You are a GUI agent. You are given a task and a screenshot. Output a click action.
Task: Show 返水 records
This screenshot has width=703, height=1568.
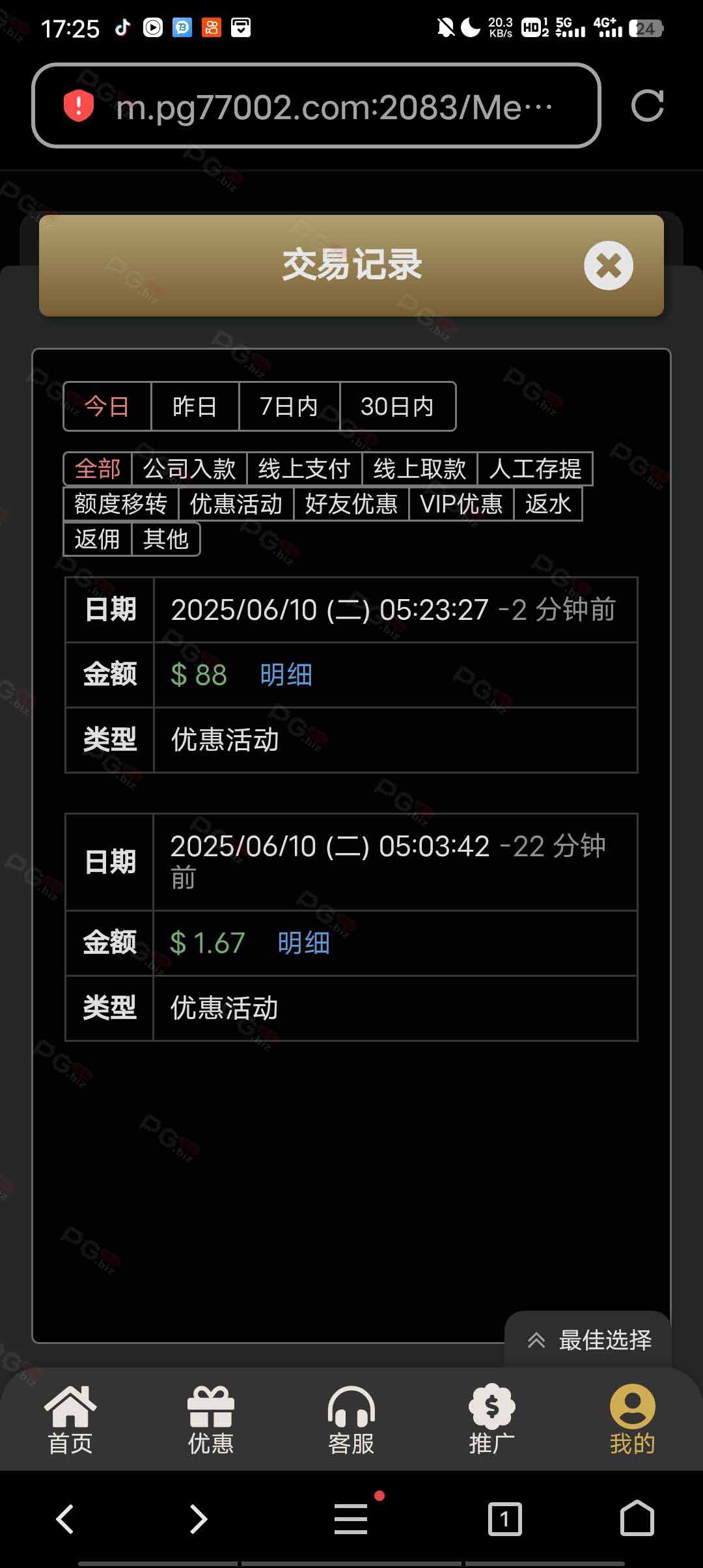click(547, 504)
